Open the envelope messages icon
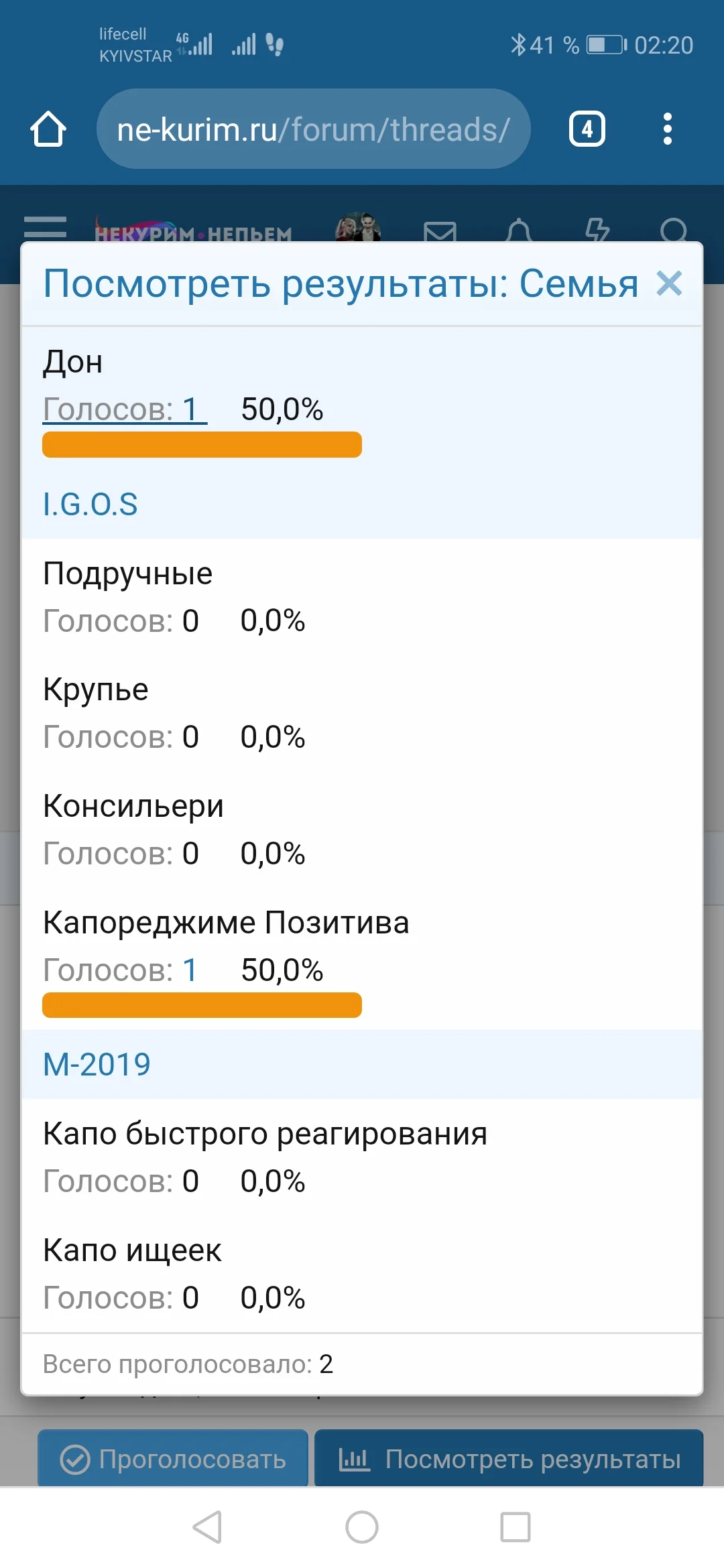The width and height of the screenshot is (724, 1568). coord(439,233)
